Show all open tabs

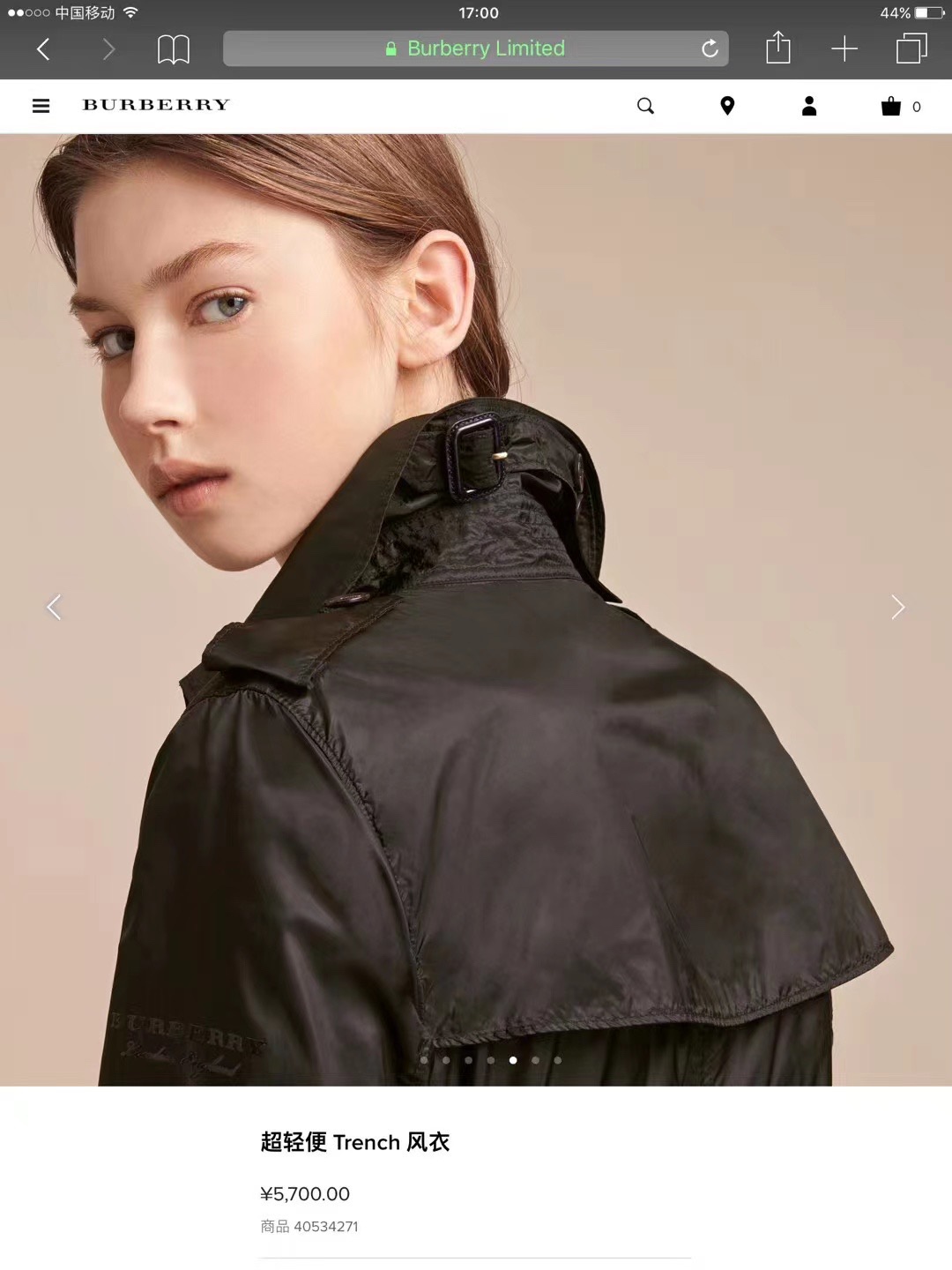(x=911, y=49)
